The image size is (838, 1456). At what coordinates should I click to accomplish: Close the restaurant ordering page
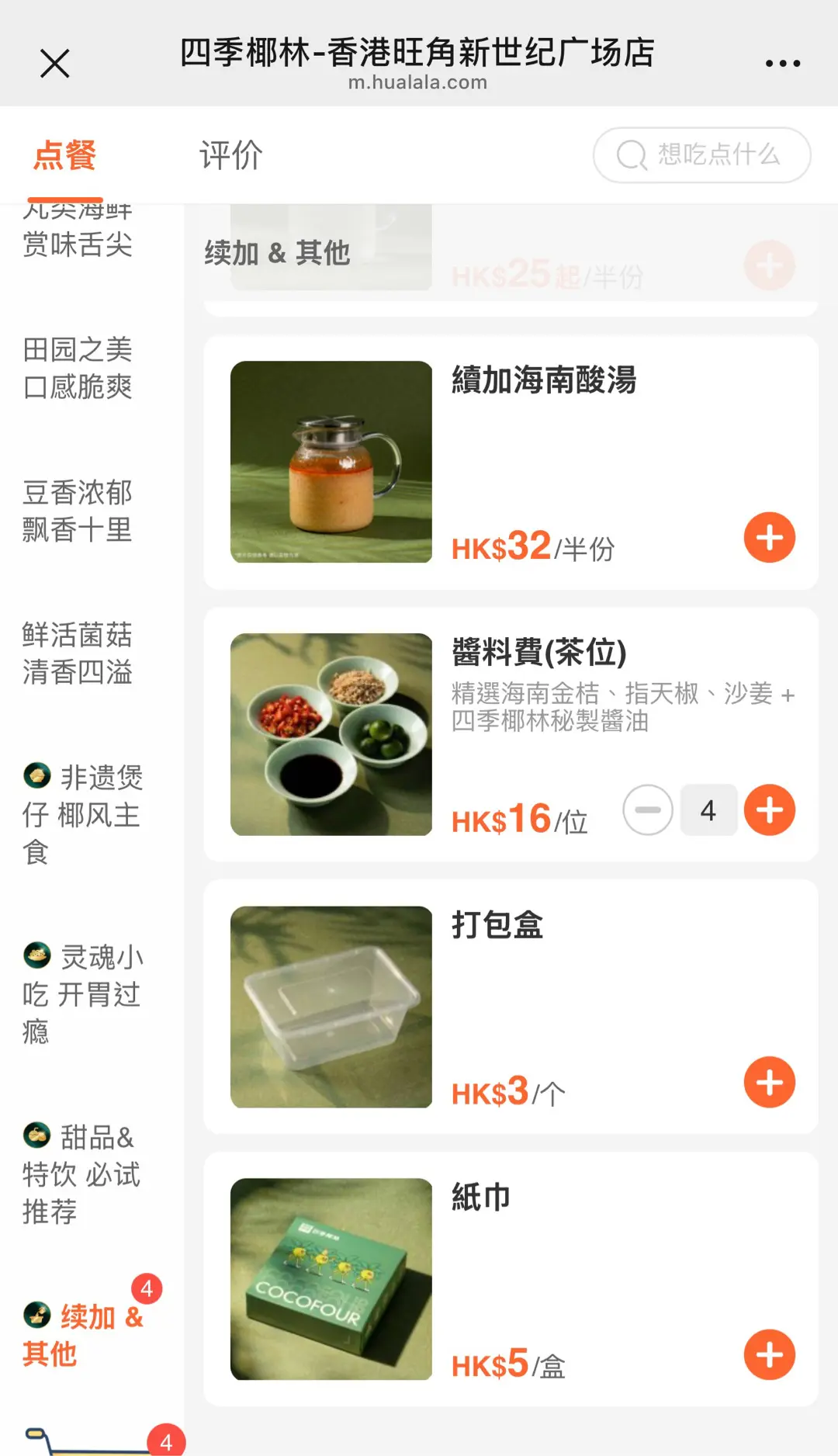(x=54, y=64)
